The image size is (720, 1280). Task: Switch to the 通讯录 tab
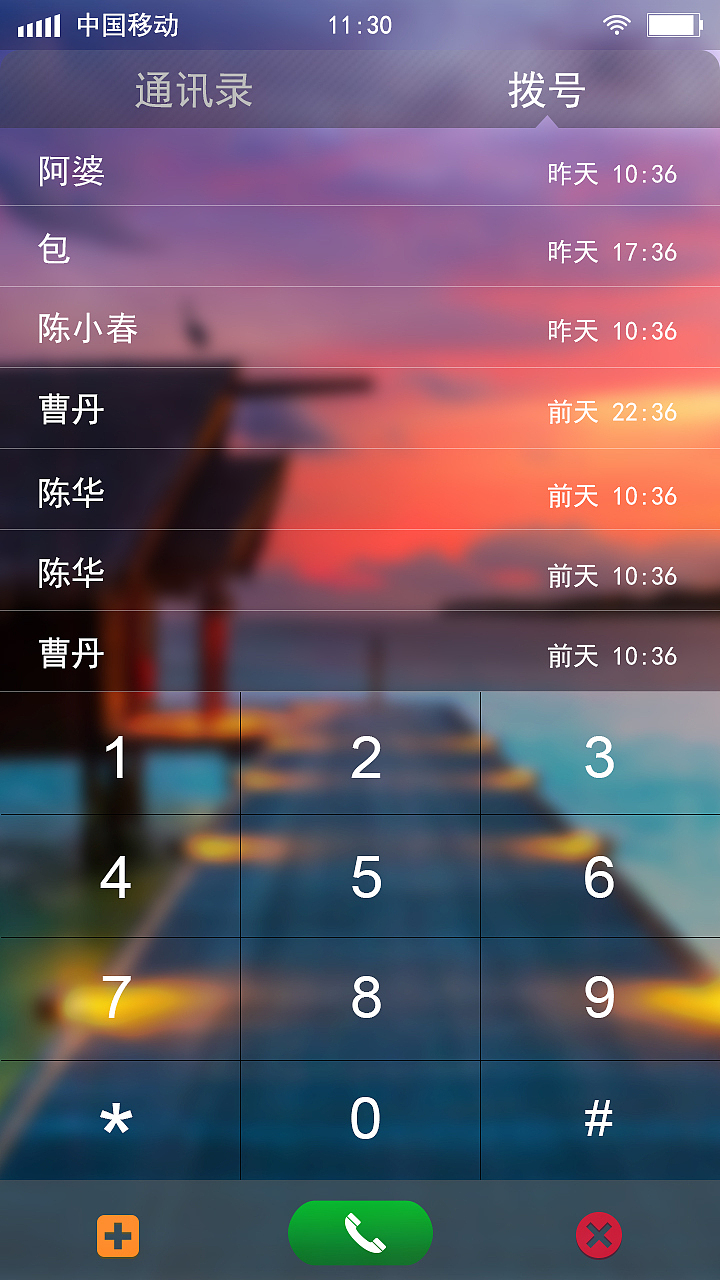pyautogui.click(x=193, y=91)
